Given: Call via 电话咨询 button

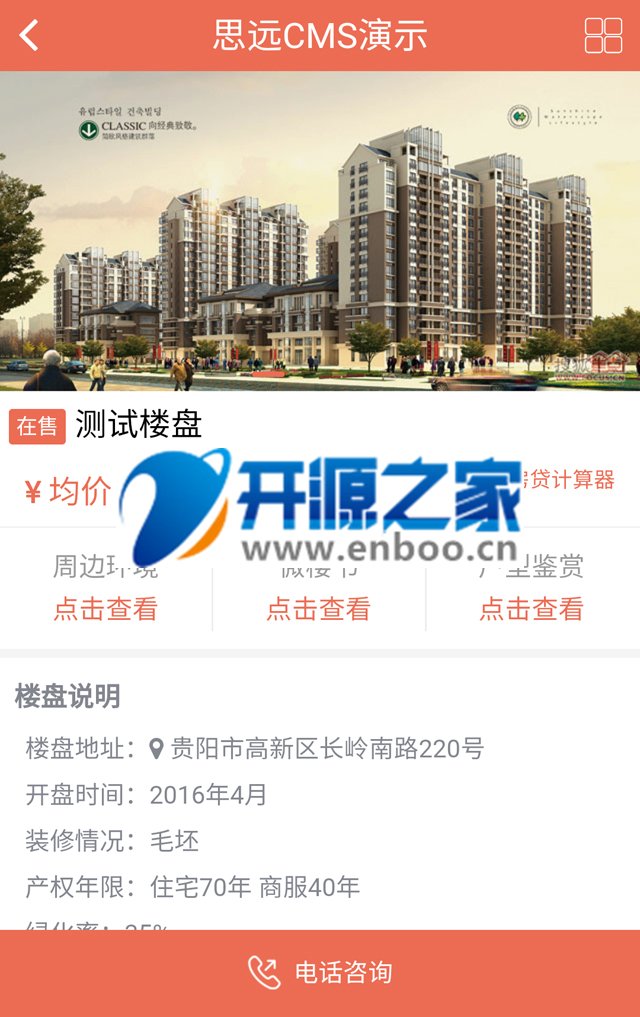Looking at the screenshot, I should click(x=320, y=972).
